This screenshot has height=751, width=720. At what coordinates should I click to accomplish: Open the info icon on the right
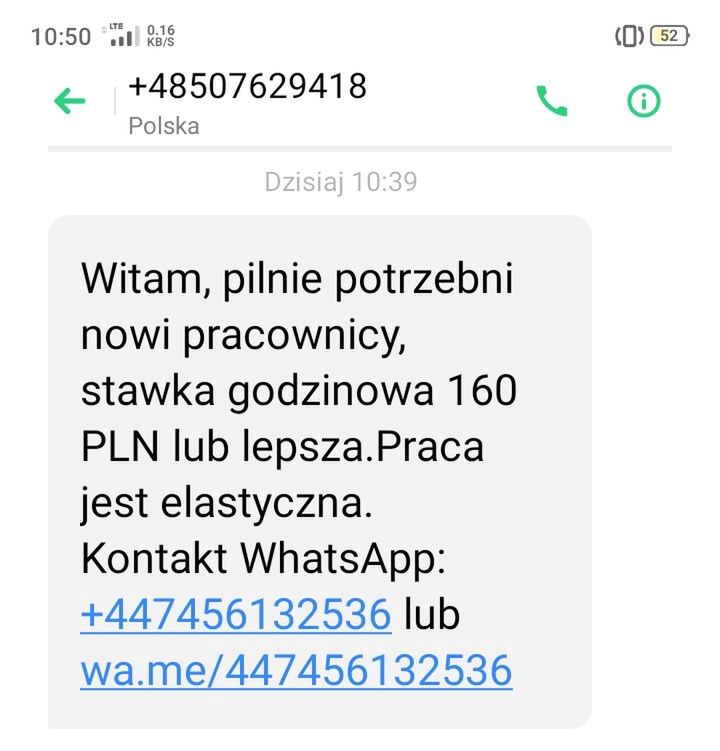pos(644,100)
